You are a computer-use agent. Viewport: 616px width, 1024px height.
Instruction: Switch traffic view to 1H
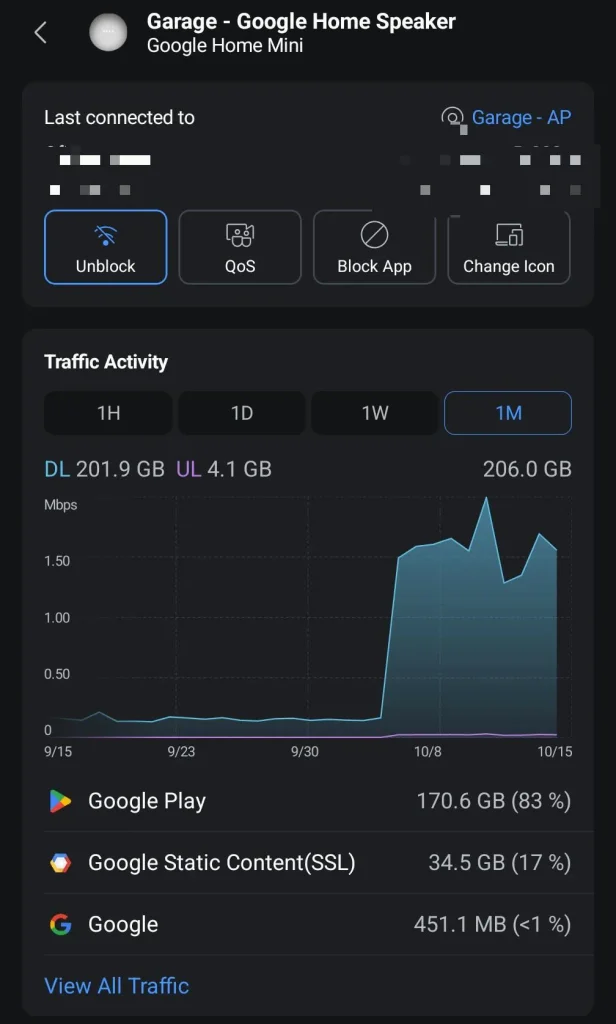coord(108,413)
